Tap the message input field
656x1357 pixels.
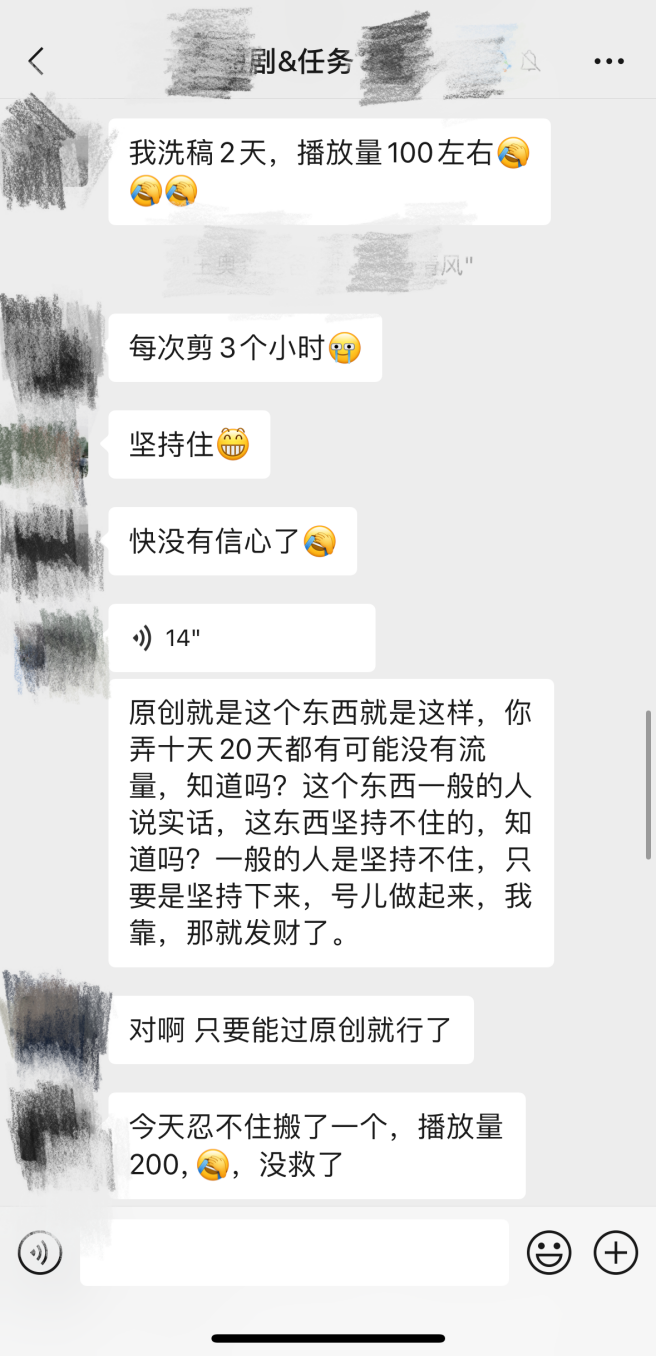[x=294, y=1253]
